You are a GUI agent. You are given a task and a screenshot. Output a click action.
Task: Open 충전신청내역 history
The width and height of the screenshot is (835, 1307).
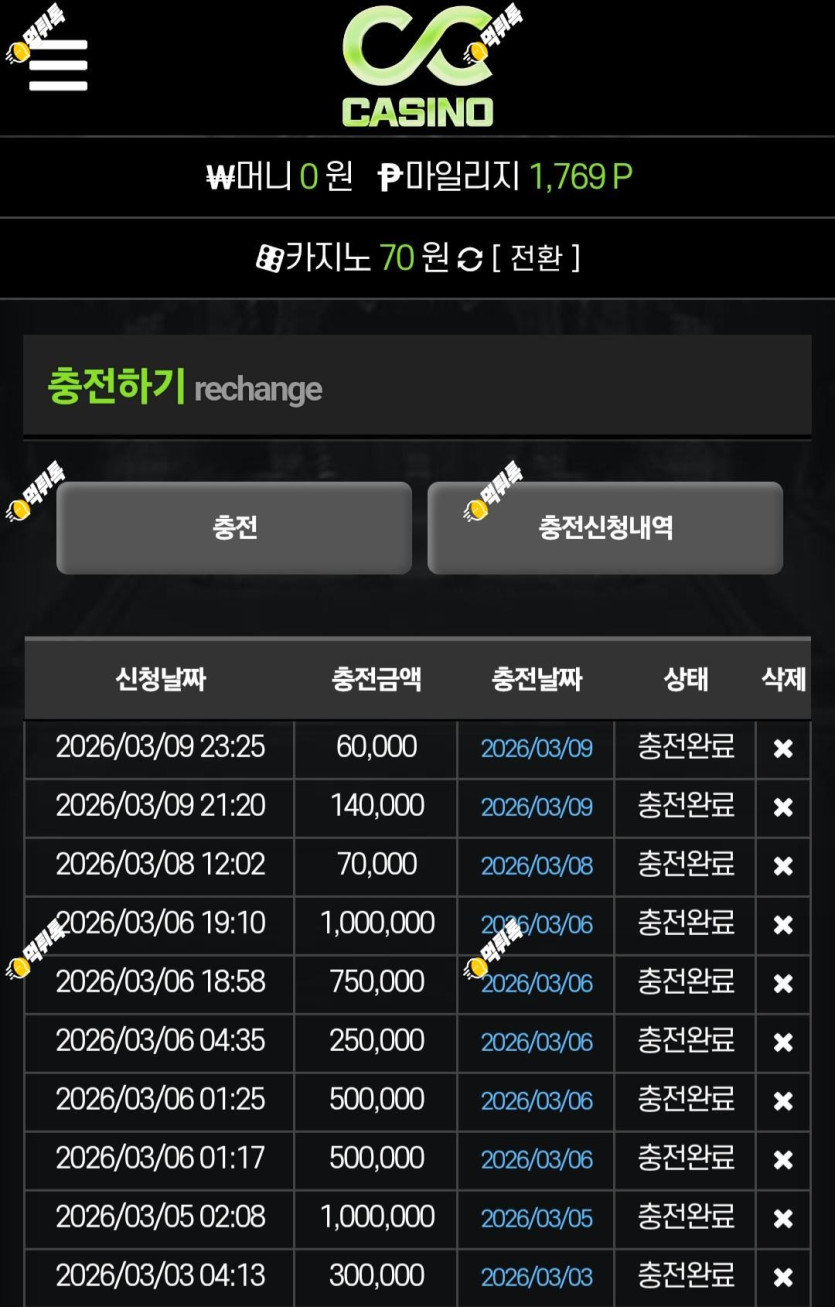click(605, 528)
